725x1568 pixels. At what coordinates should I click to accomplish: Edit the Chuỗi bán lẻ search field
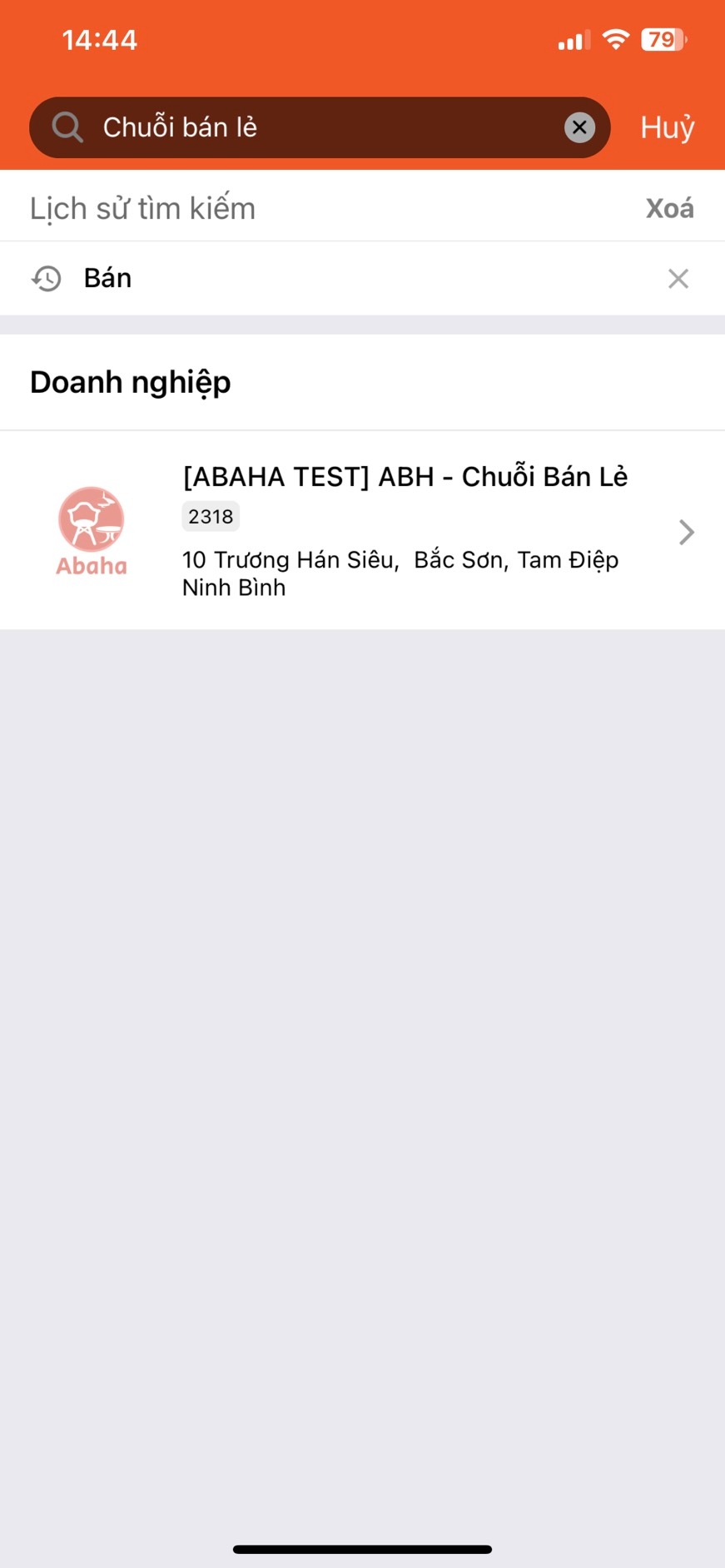[320, 127]
